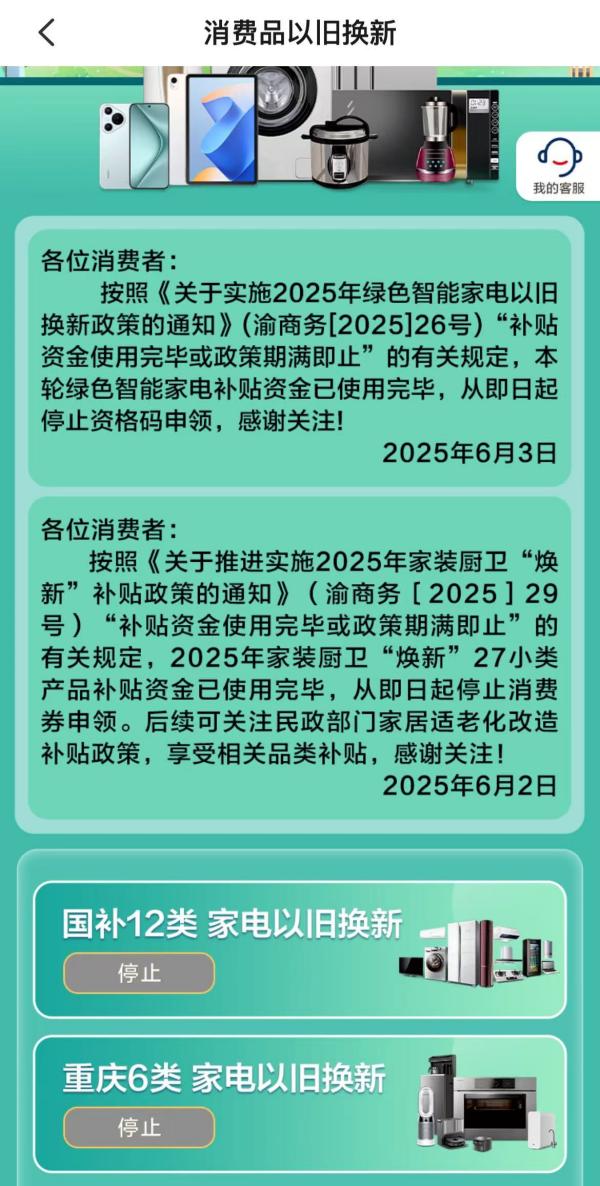Tap 停止 button under 国补12类 家电以旧换新
Viewport: 600px width, 1186px height.
[139, 973]
